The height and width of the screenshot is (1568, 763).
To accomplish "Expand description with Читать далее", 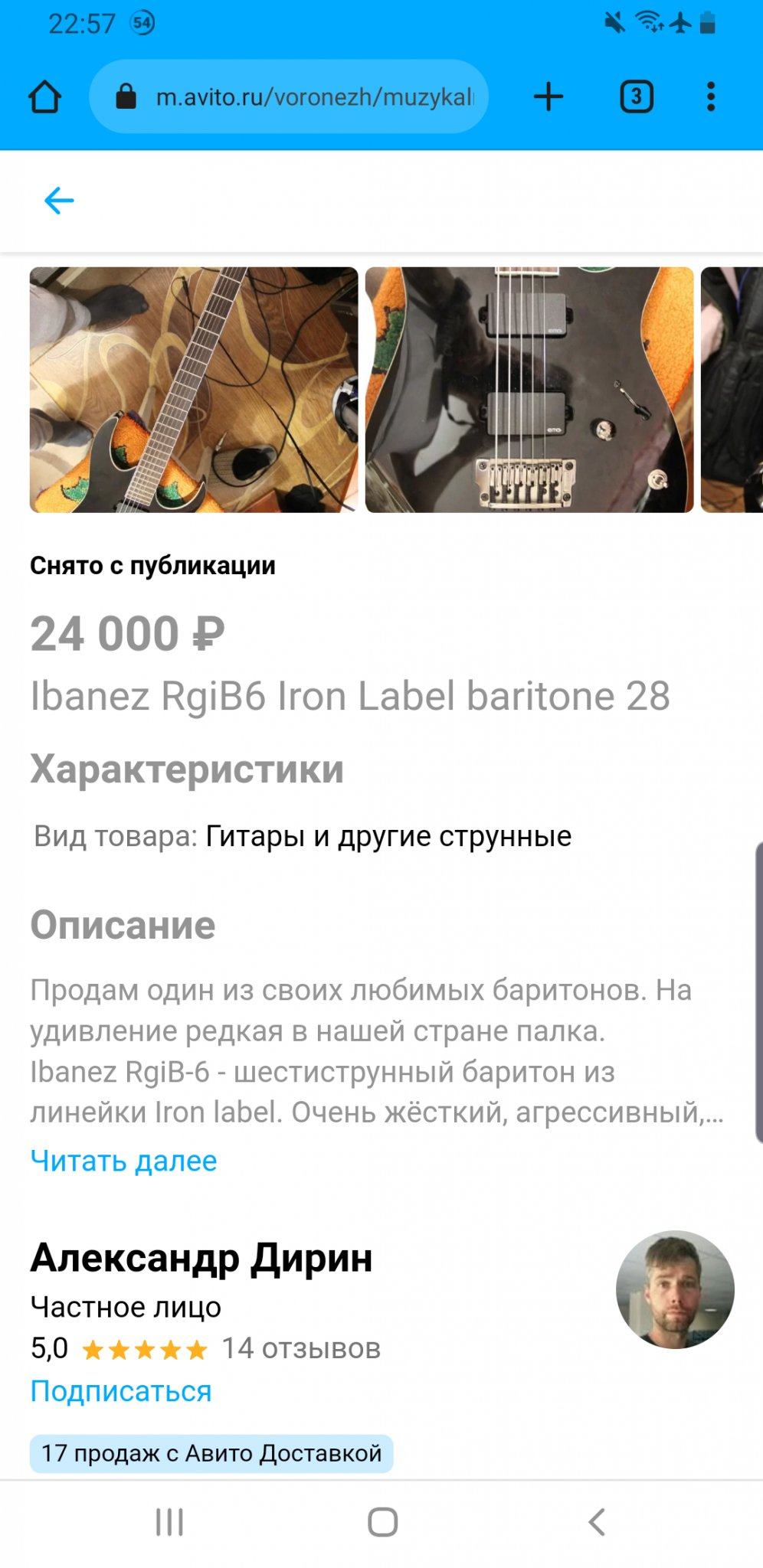I will (123, 1161).
